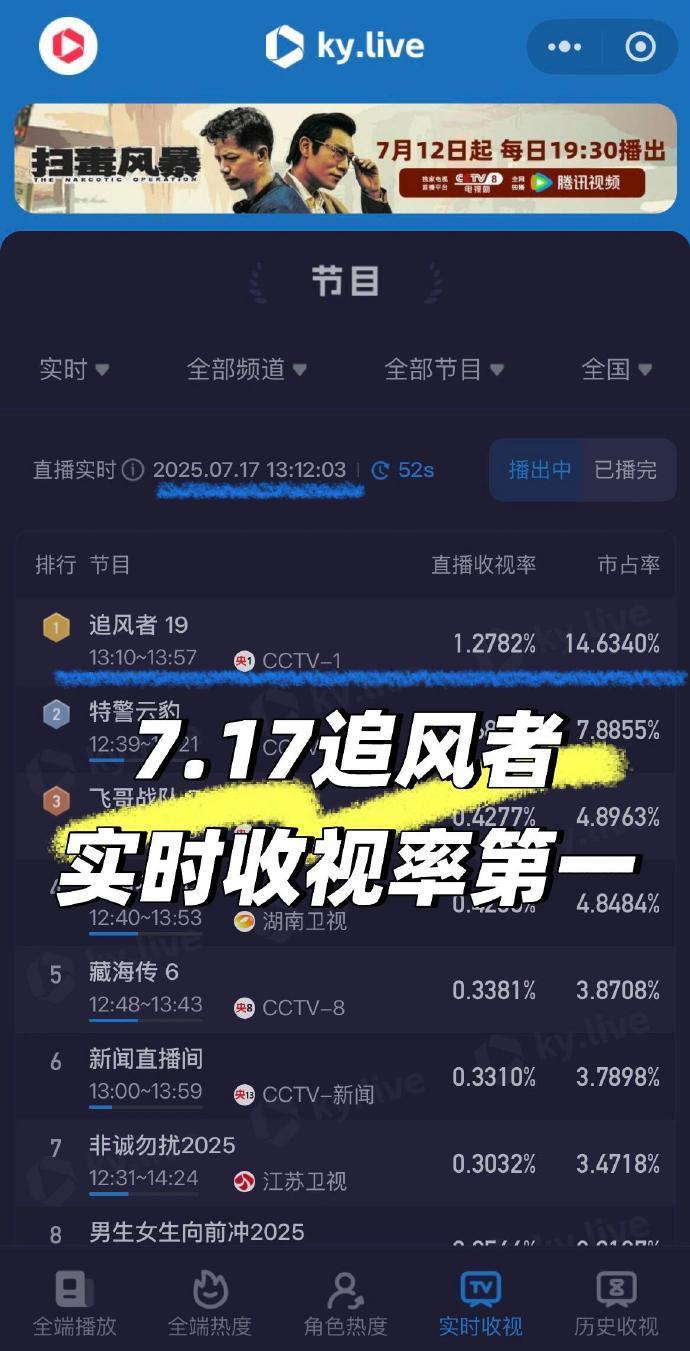Switch to the 角色热度 tab
The width and height of the screenshot is (690, 1351).
coord(345,1304)
